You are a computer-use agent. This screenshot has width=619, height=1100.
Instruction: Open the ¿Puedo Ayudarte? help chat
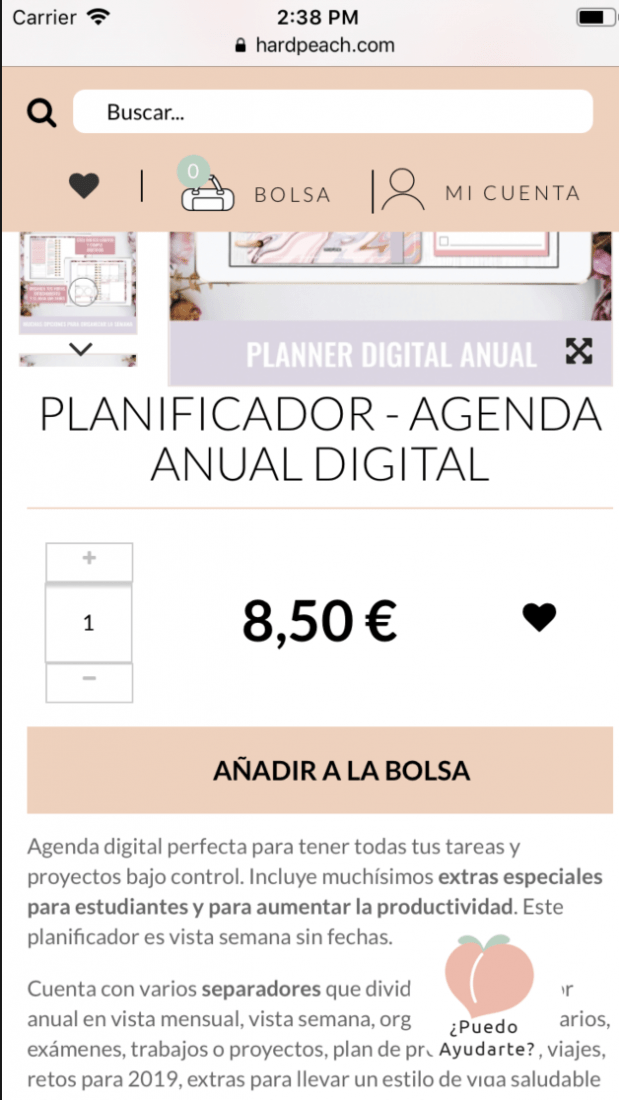(x=488, y=996)
